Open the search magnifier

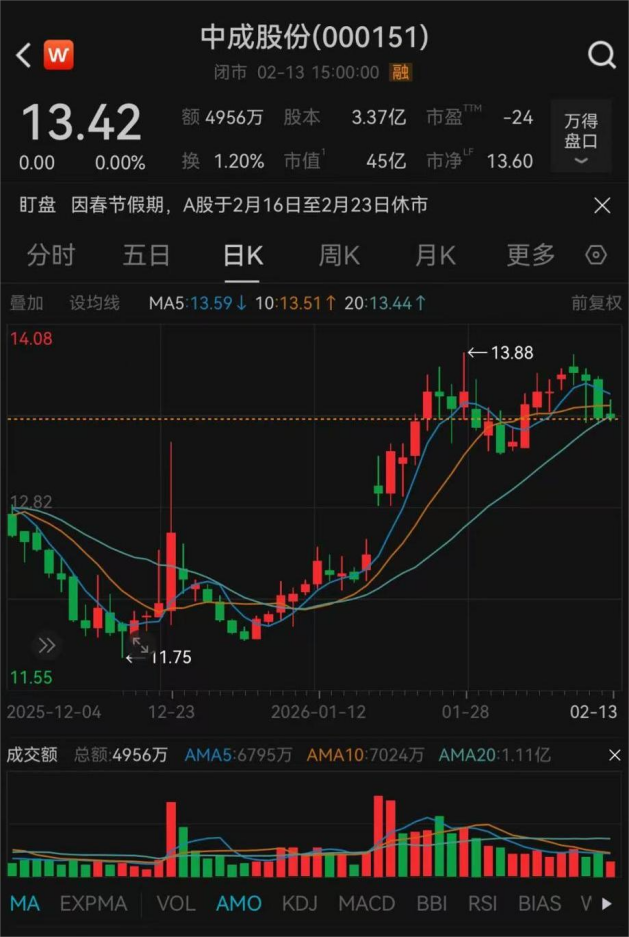pos(602,55)
